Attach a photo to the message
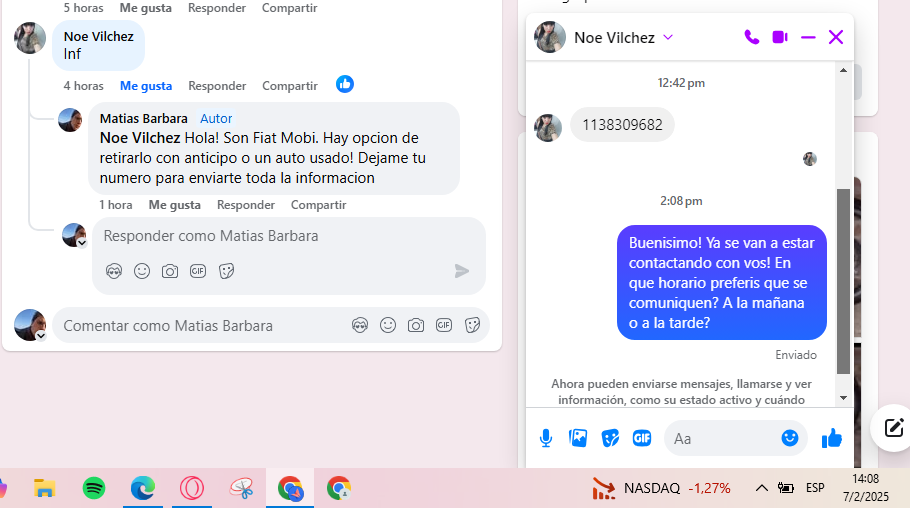910x508 pixels. coord(578,438)
